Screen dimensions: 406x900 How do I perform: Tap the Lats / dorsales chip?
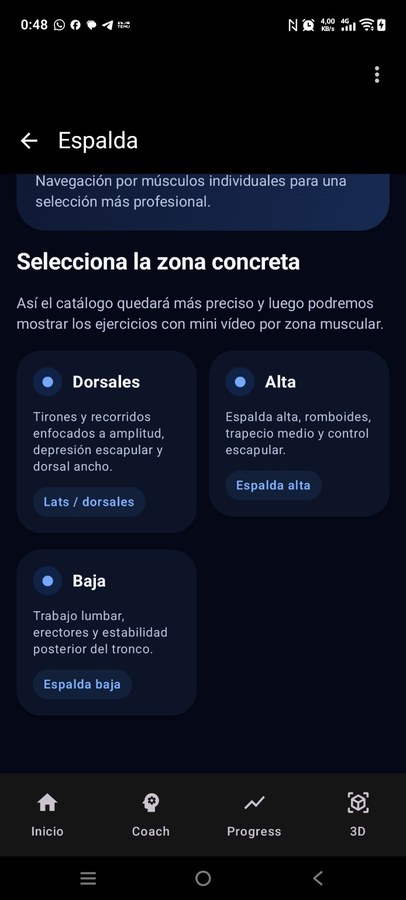coord(89,502)
